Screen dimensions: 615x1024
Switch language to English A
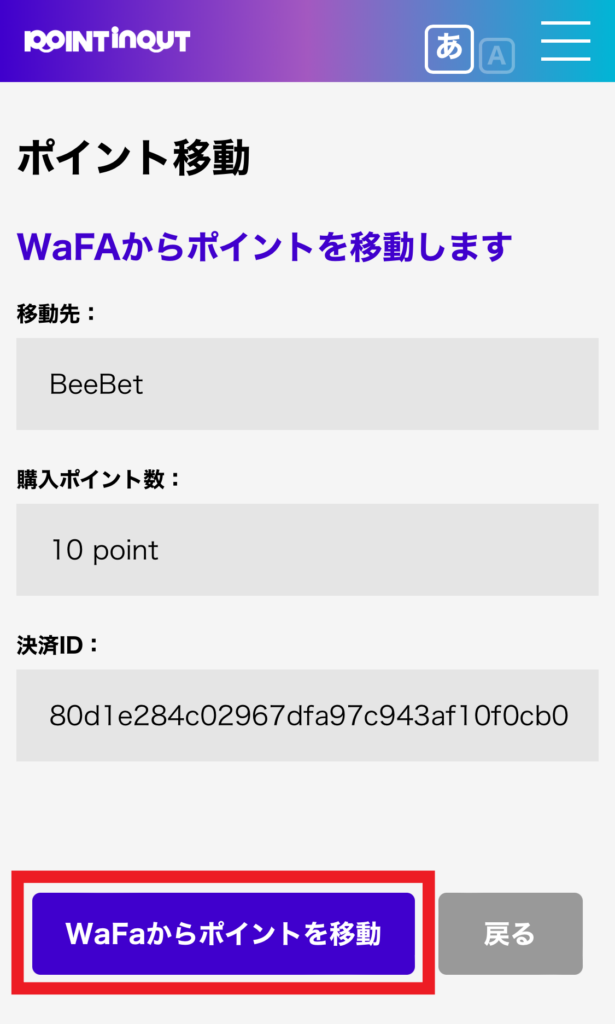(497, 56)
